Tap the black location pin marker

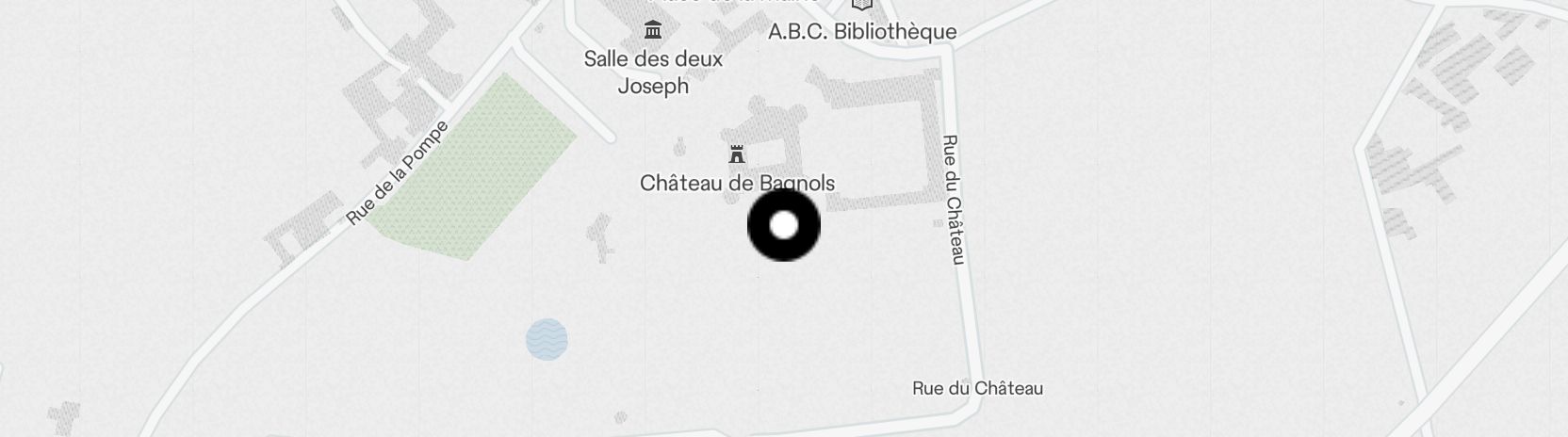pyautogui.click(x=784, y=226)
